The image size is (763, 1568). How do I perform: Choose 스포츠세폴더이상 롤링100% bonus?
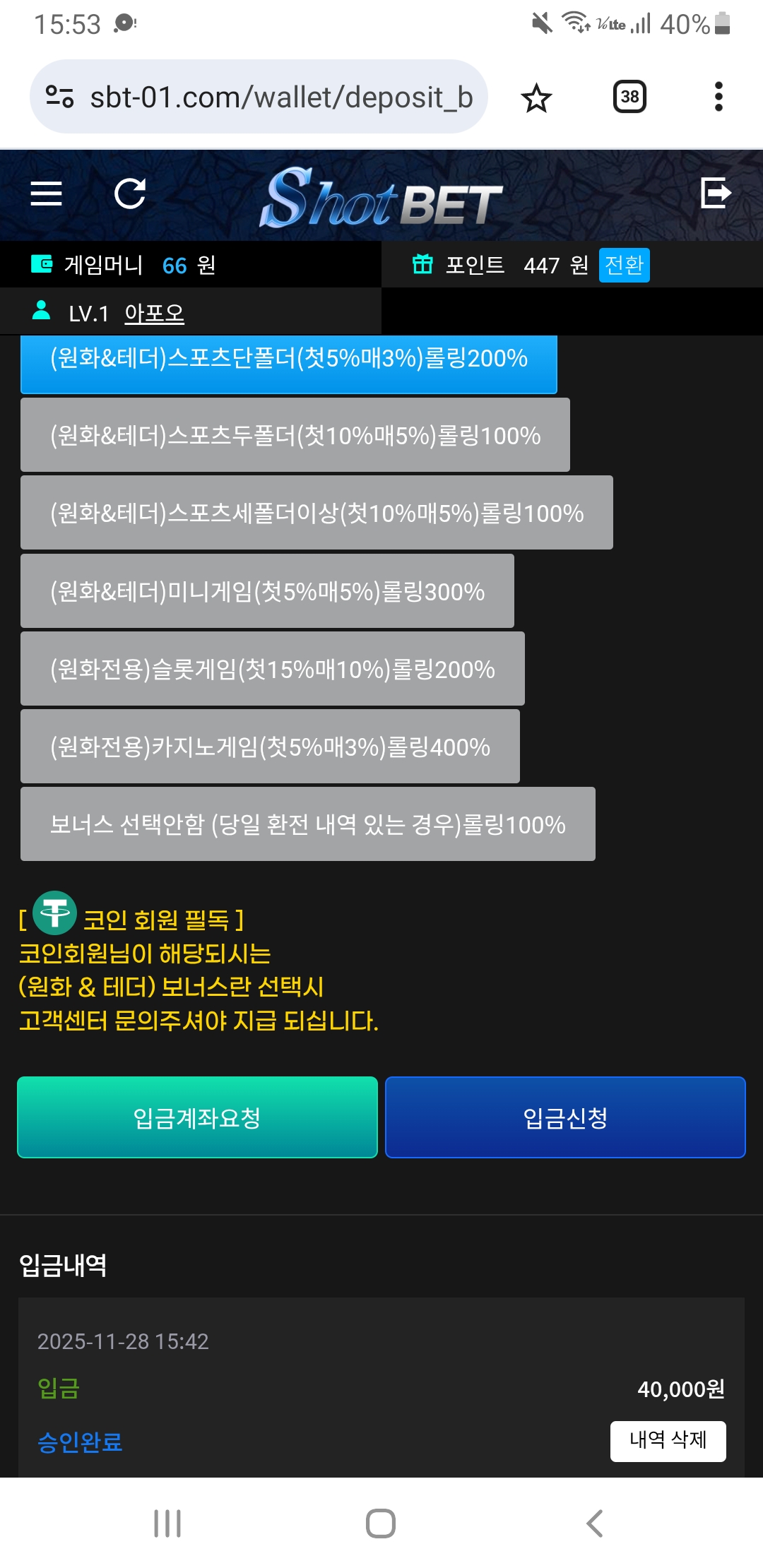coord(317,513)
